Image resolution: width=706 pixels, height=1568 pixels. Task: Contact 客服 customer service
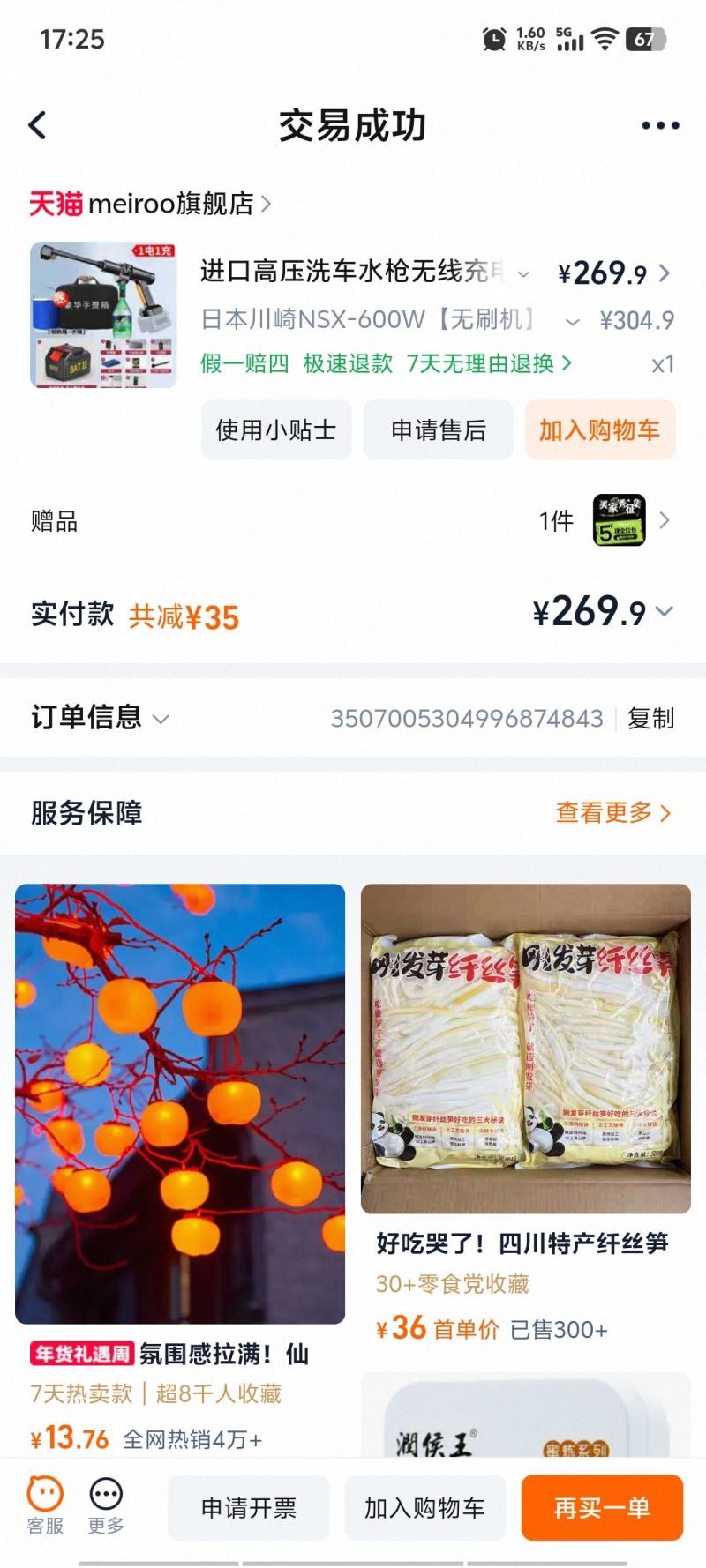pos(45,1506)
